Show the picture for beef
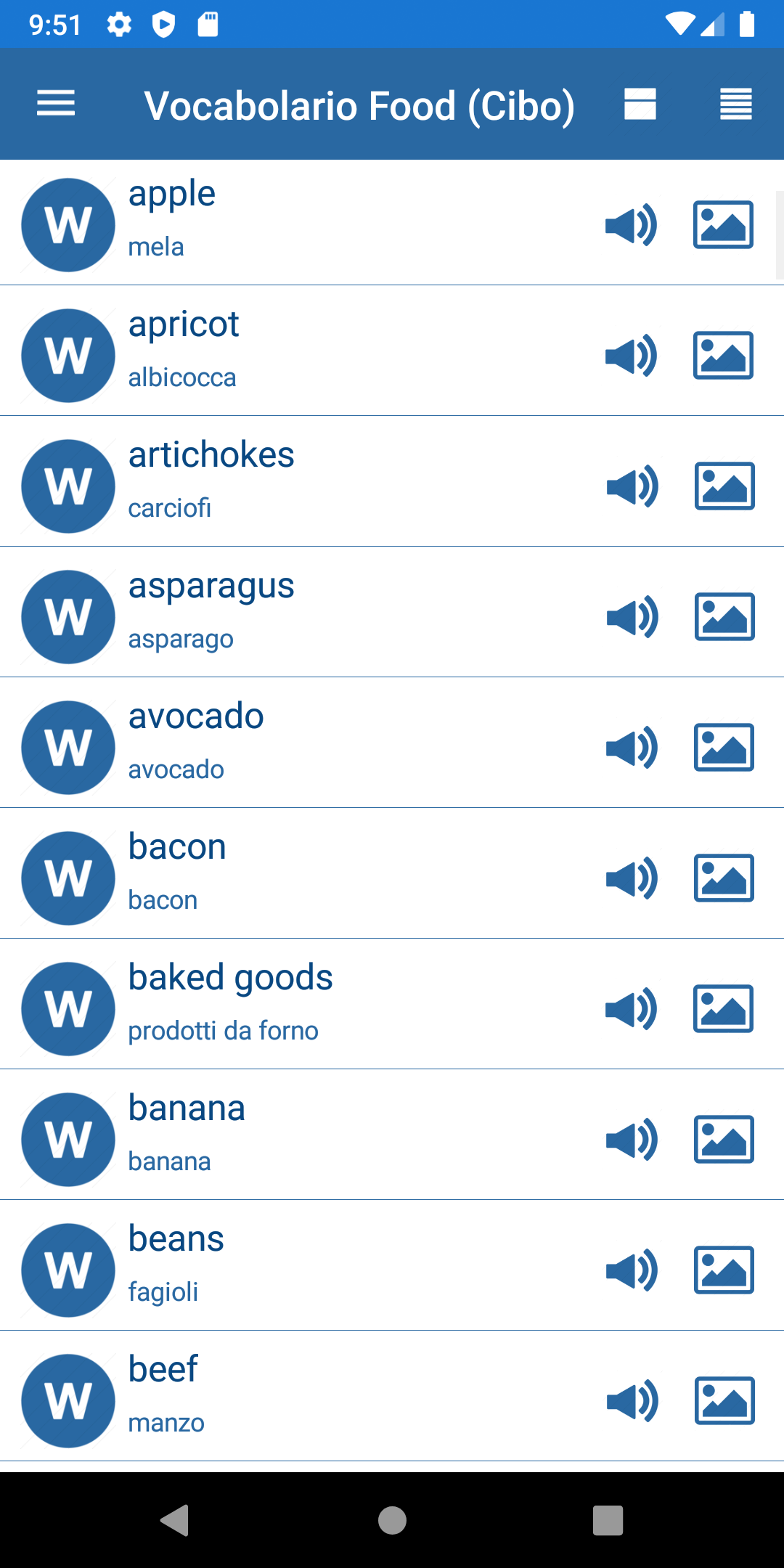This screenshot has height=1568, width=784. click(x=724, y=1401)
